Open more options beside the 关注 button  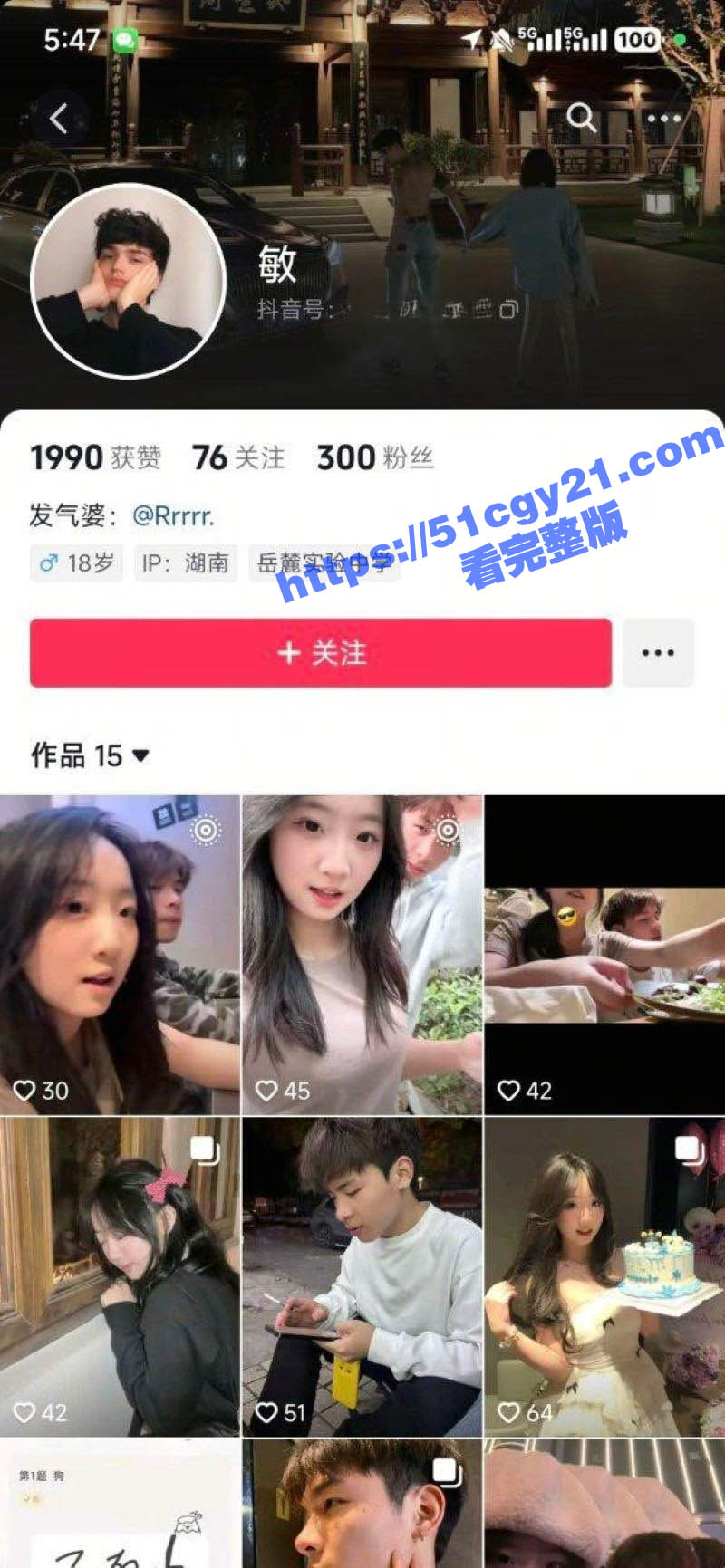pos(657,652)
